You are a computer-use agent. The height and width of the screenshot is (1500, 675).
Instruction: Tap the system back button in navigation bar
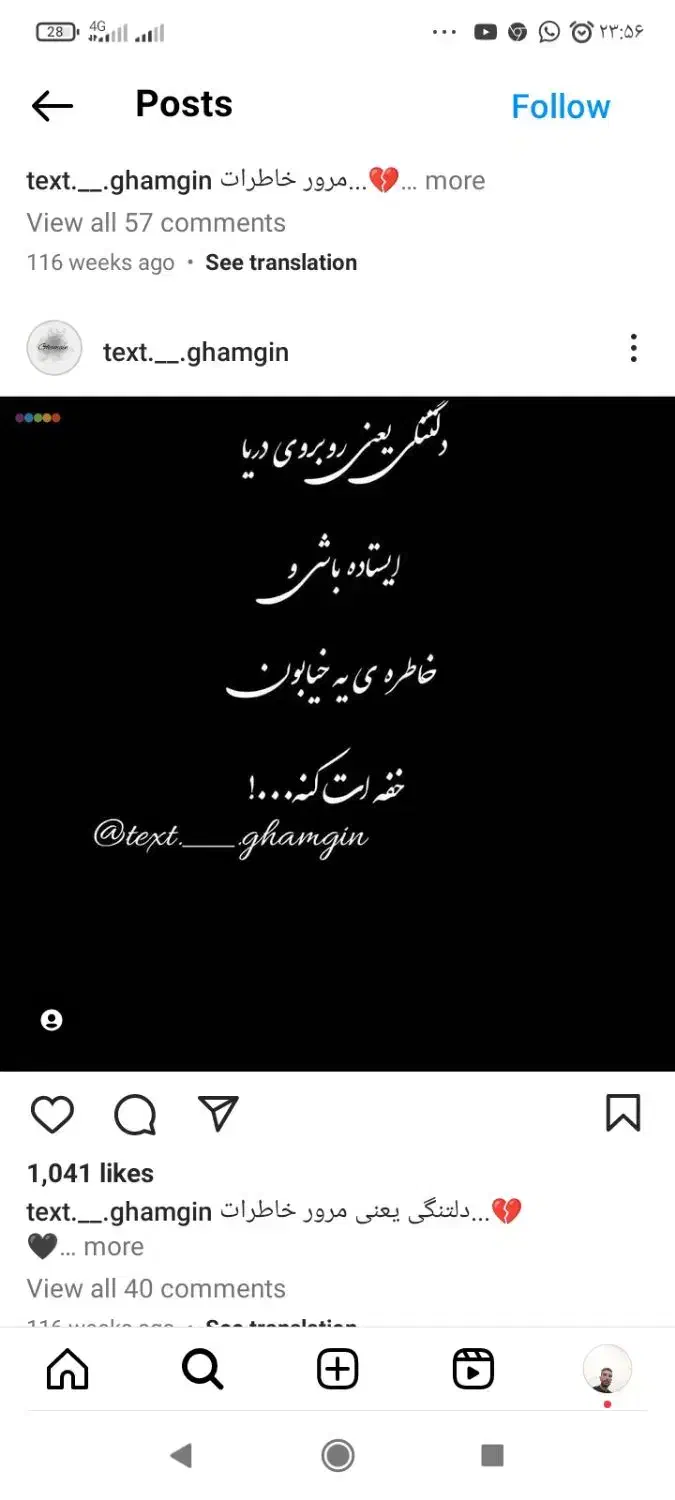coord(181,1455)
